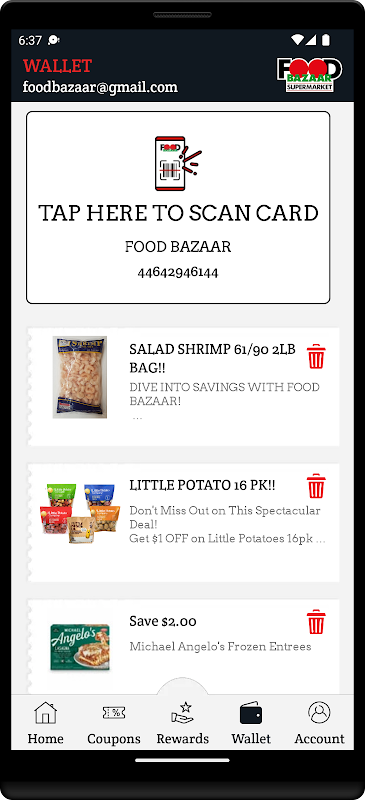Go to the Home tab
The width and height of the screenshot is (365, 800).
tap(45, 723)
